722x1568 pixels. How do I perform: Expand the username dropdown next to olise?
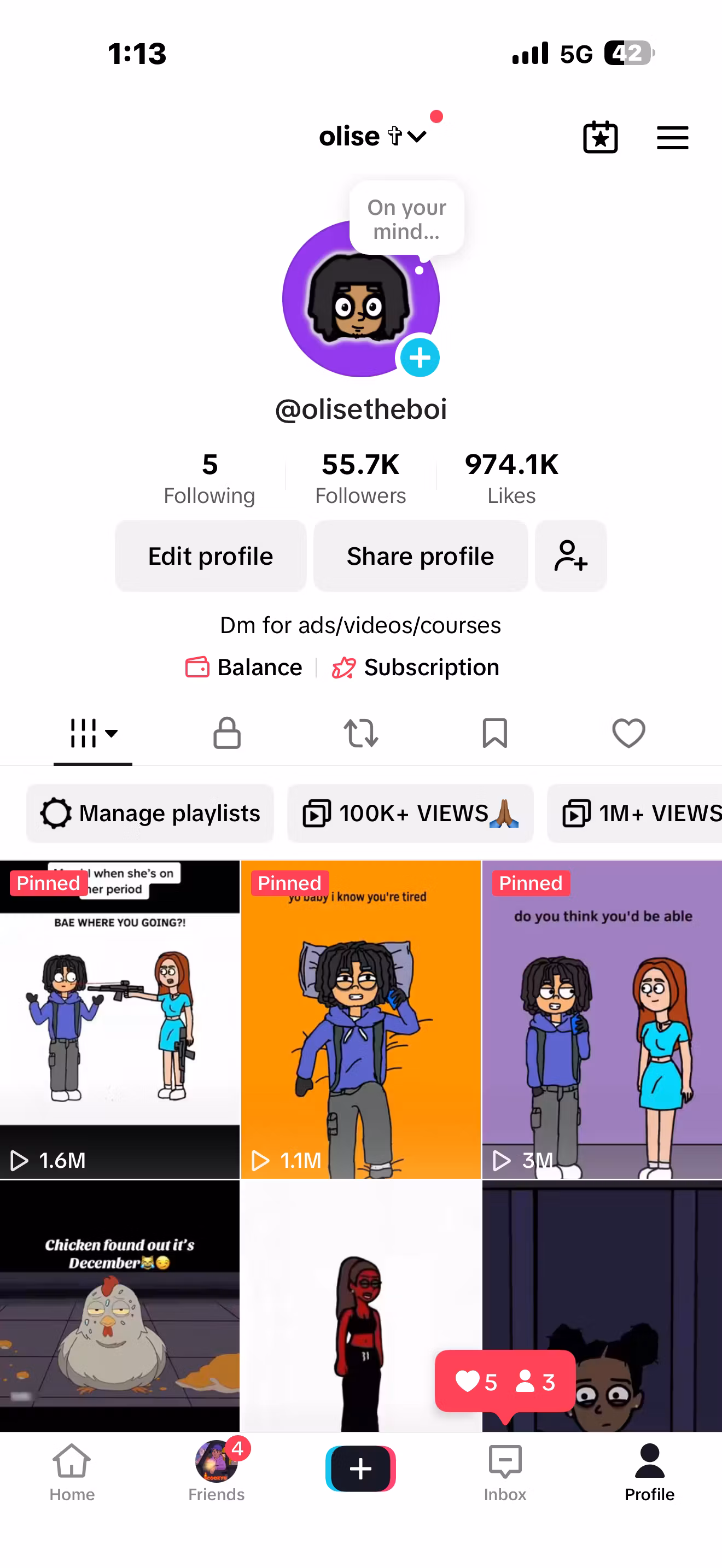[x=416, y=138]
